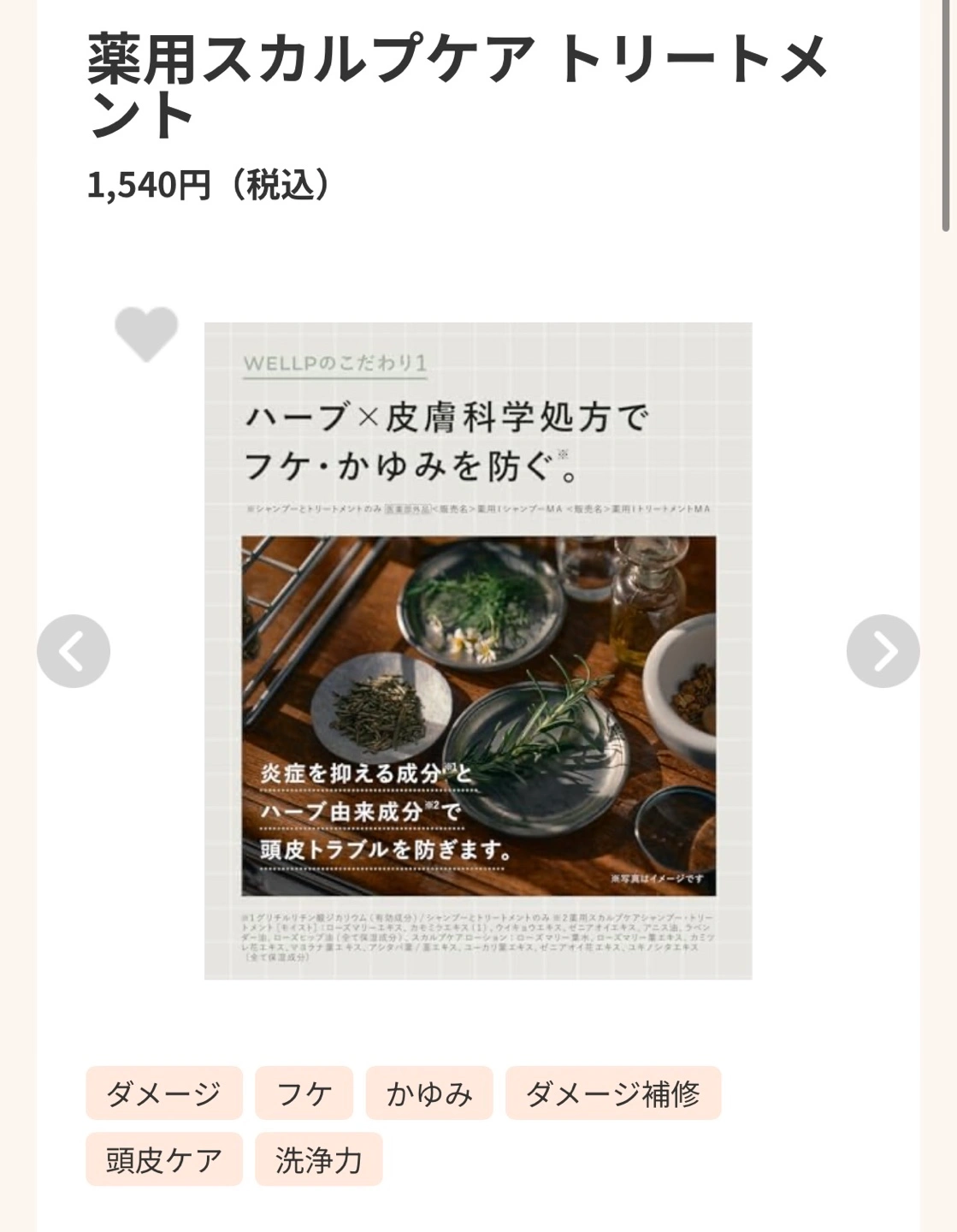View products tagged 頭皮ケア
Viewport: 957px width, 1232px height.
[x=163, y=1160]
